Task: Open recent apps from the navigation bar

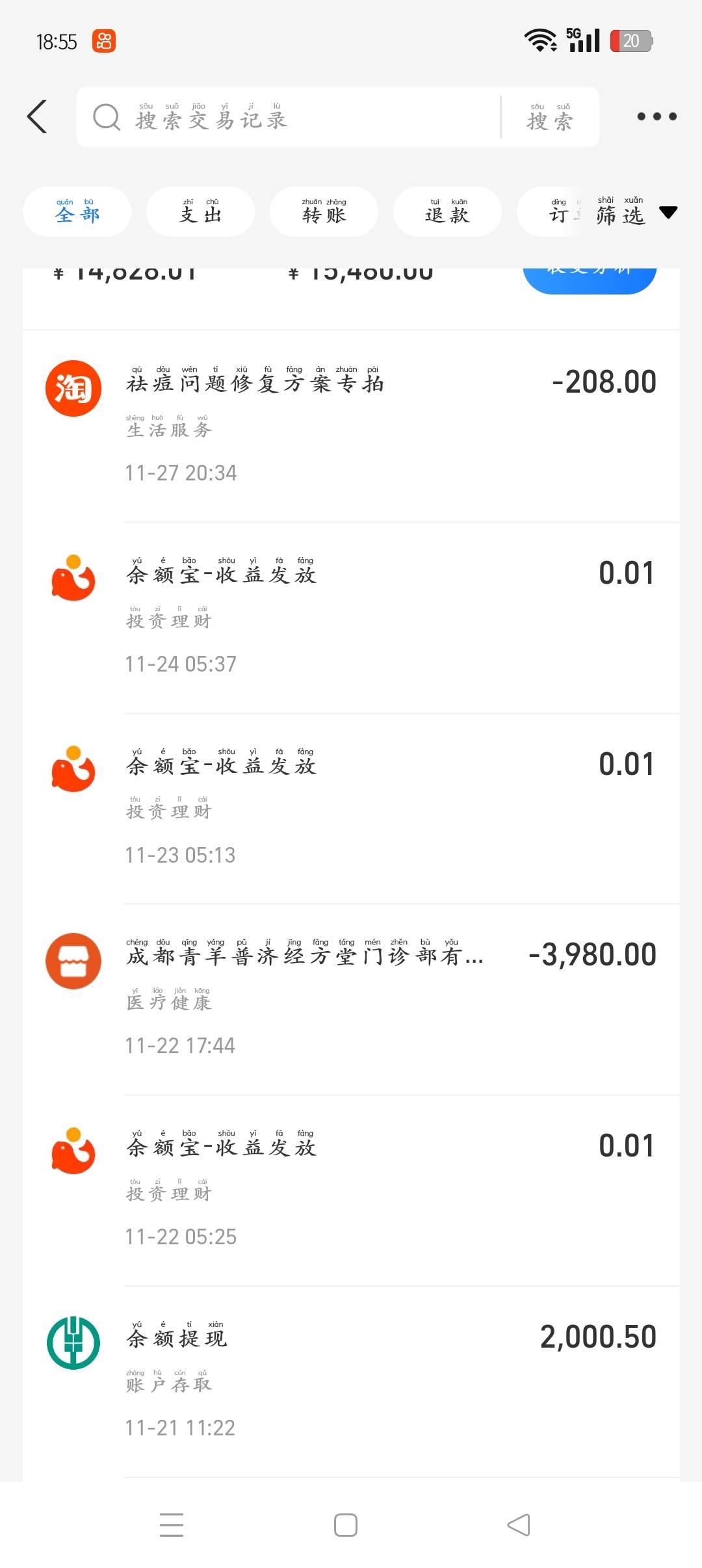Action: [x=172, y=1525]
